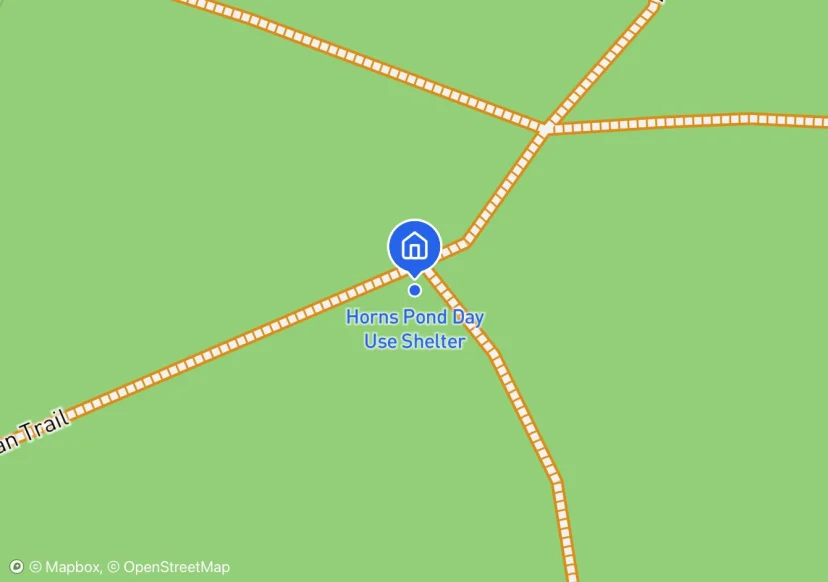The width and height of the screenshot is (828, 582).
Task: Tap the Horns Pond Day Use Shelter marker
Action: [414, 246]
